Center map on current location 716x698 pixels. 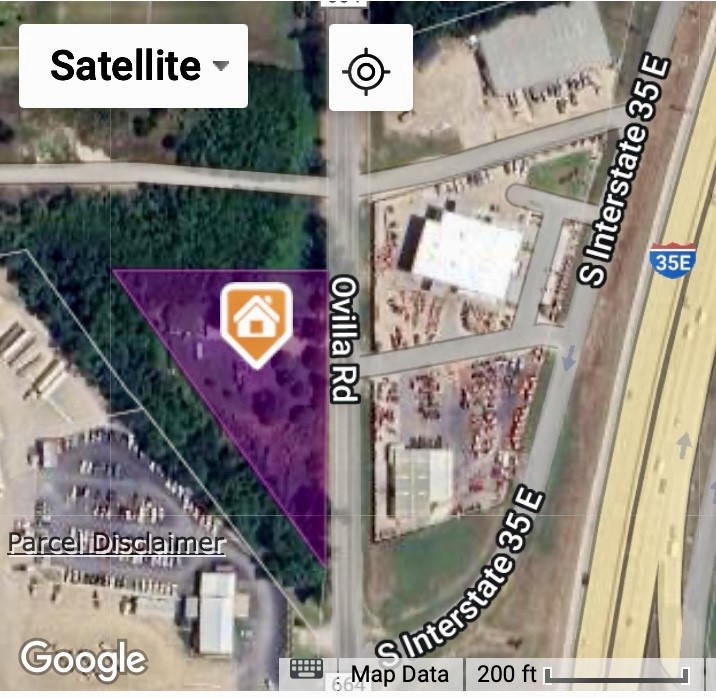pyautogui.click(x=370, y=69)
